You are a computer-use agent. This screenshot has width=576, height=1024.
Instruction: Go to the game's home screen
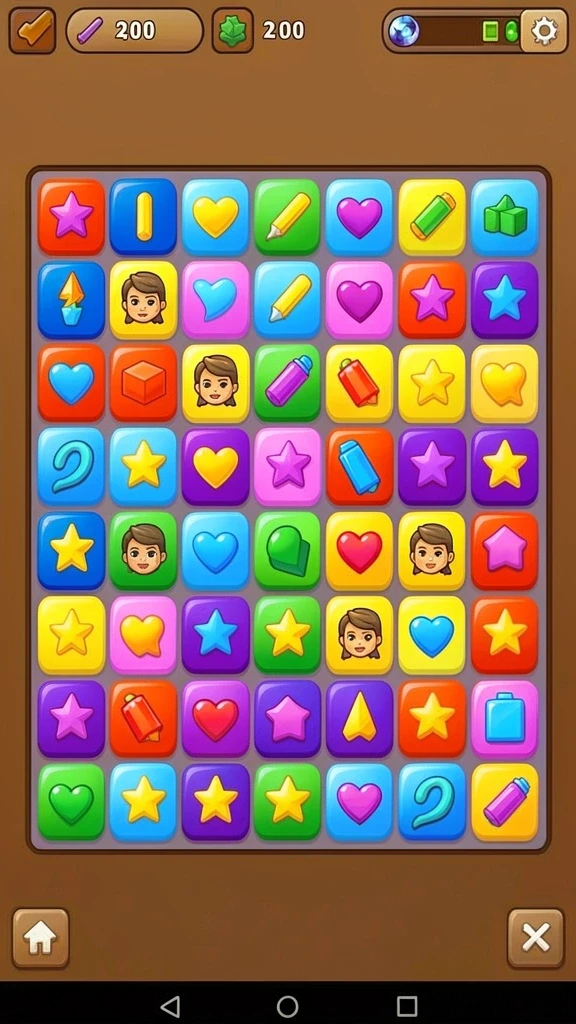coord(40,938)
